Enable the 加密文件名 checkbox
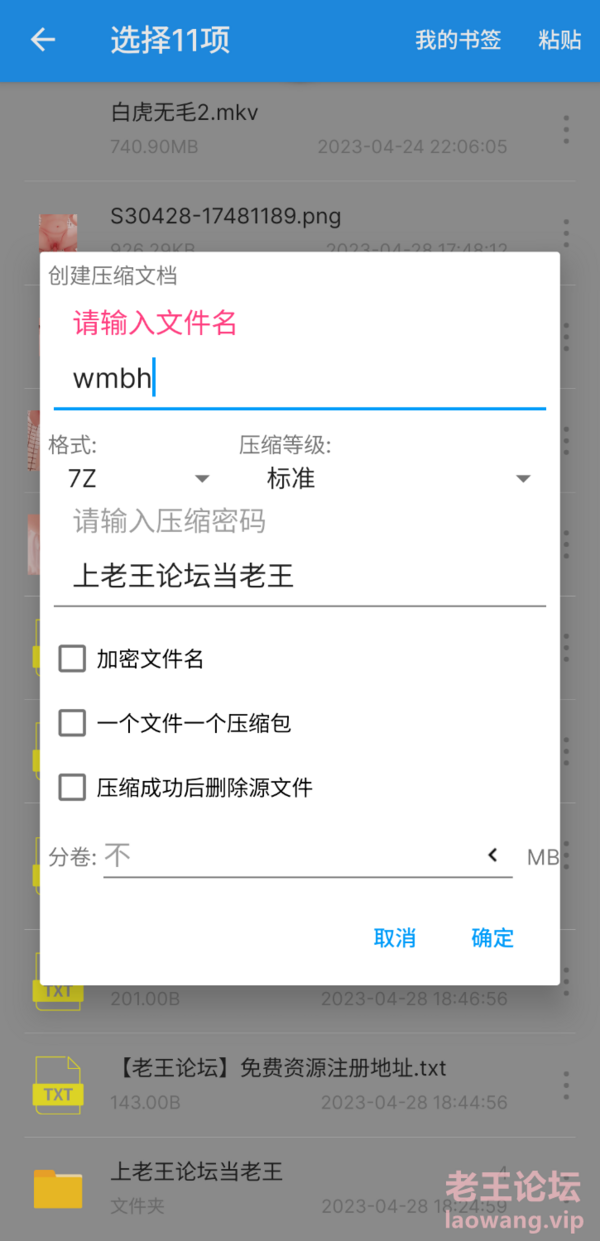Screen dimensions: 600x1241 point(72,659)
